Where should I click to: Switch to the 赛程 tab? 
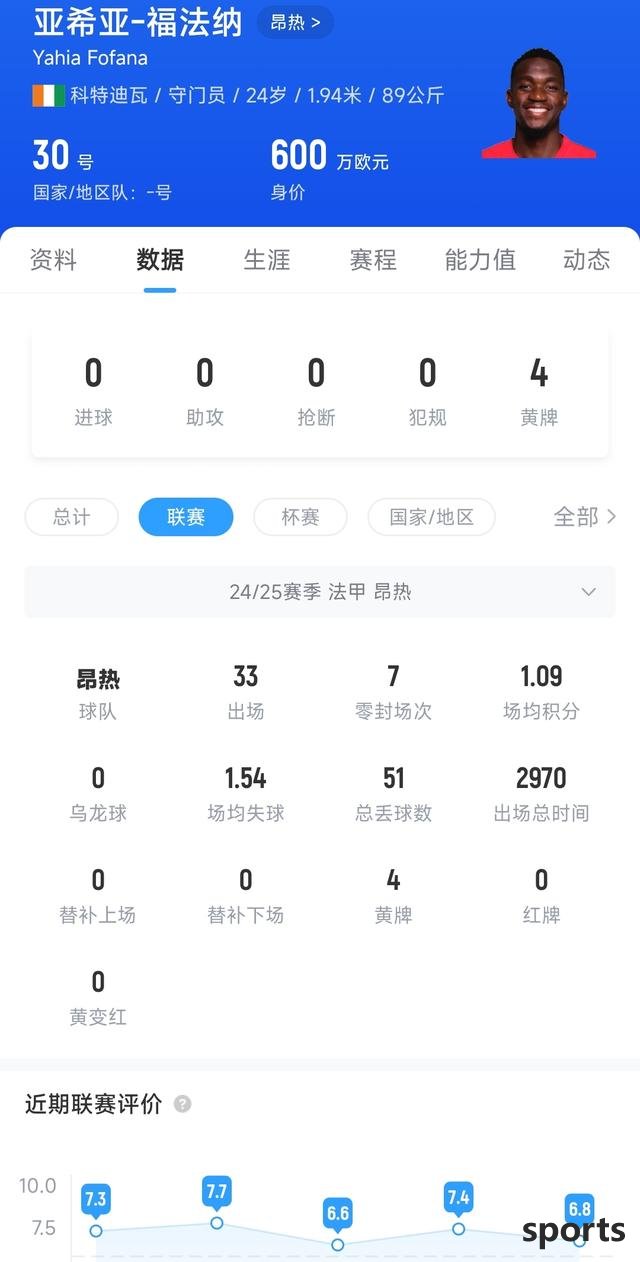(373, 260)
